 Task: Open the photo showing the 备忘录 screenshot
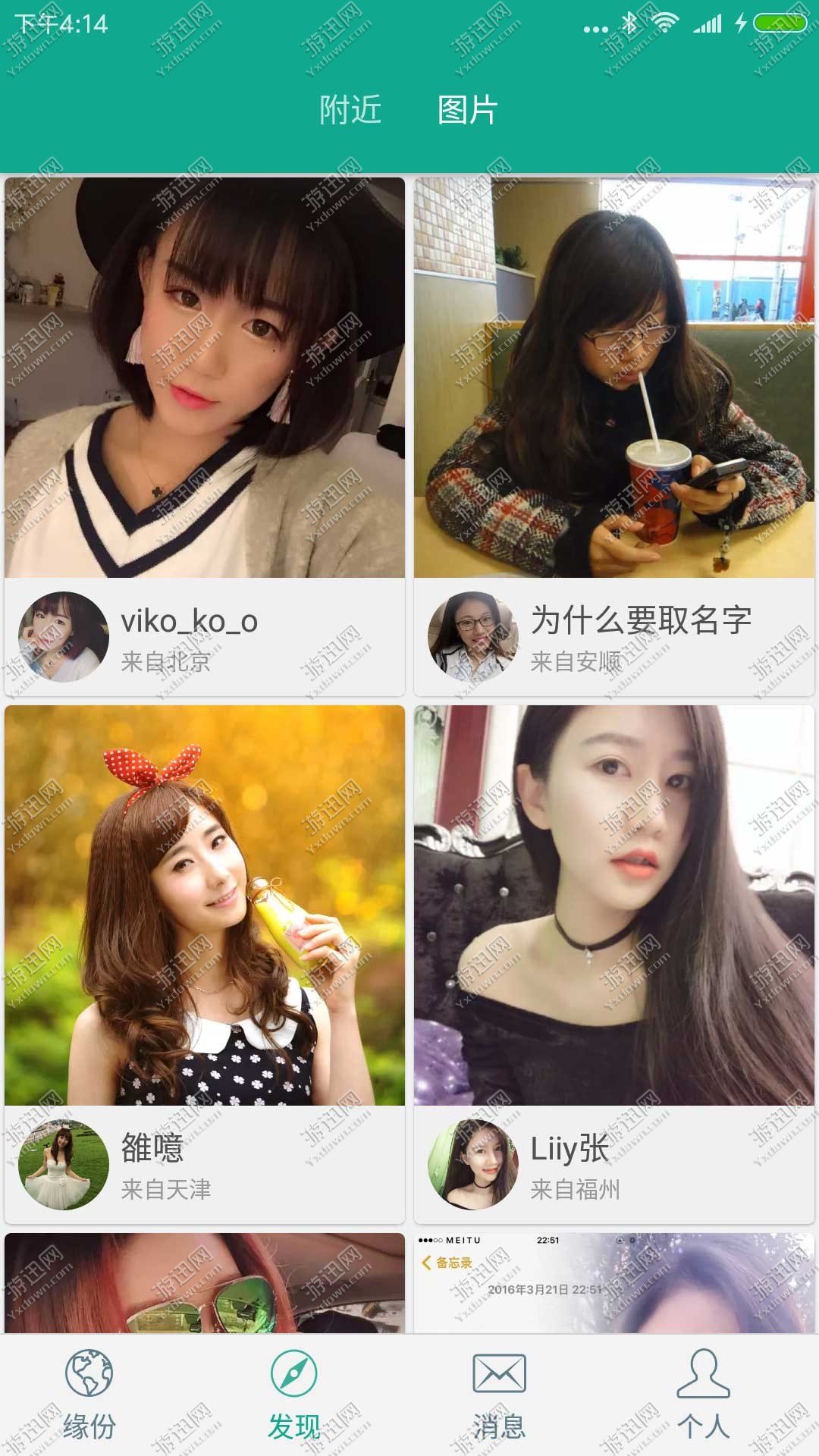tap(614, 1283)
